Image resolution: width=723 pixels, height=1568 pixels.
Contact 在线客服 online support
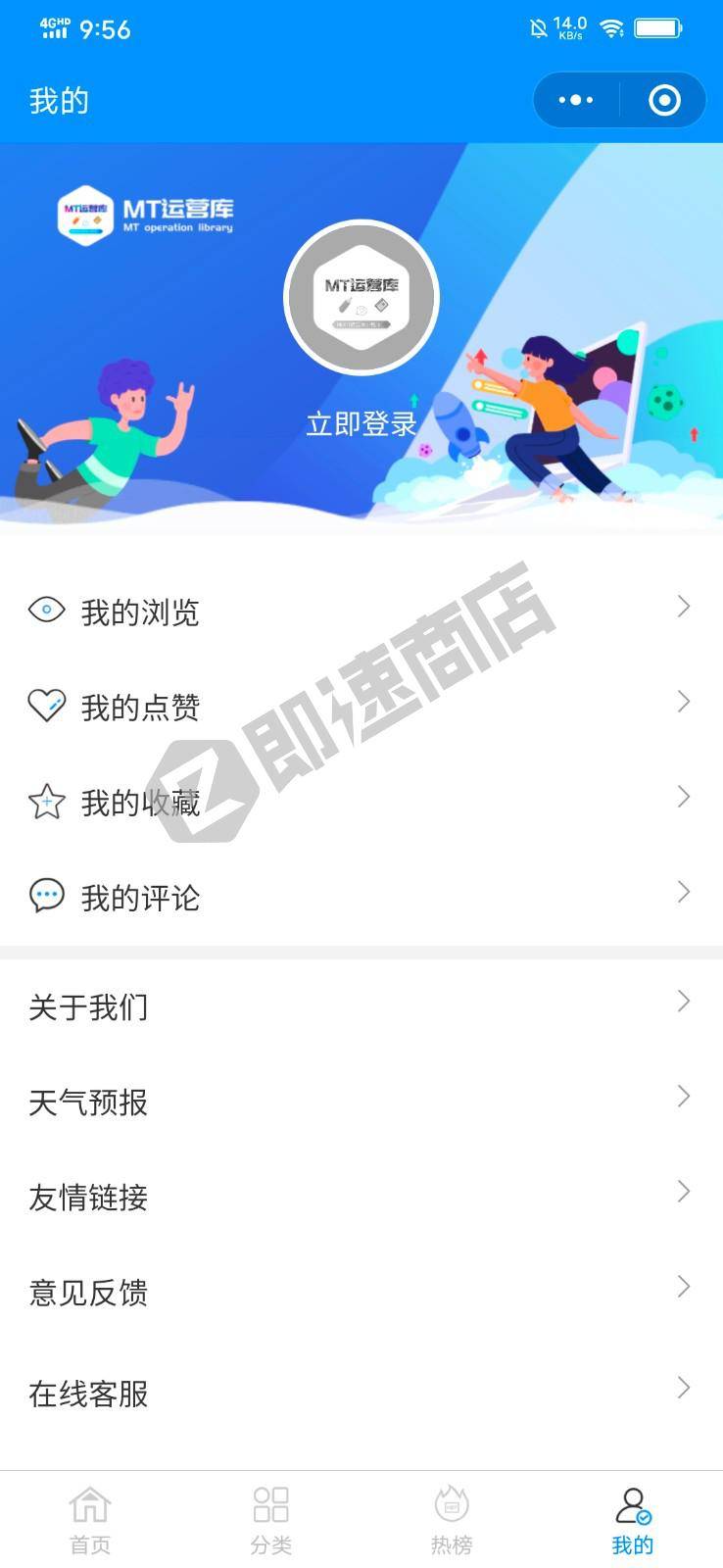coord(361,1392)
